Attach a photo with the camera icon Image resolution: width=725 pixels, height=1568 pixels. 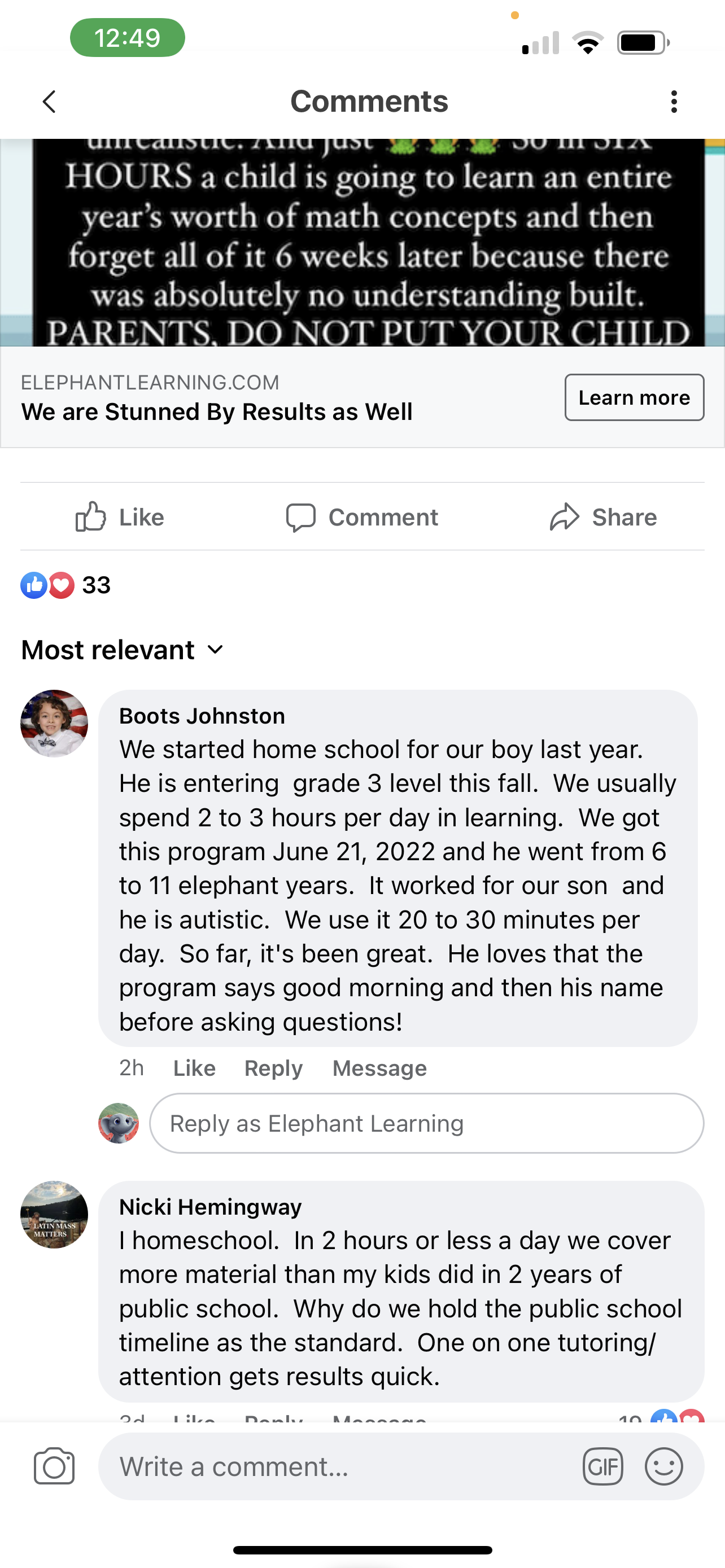(54, 1466)
